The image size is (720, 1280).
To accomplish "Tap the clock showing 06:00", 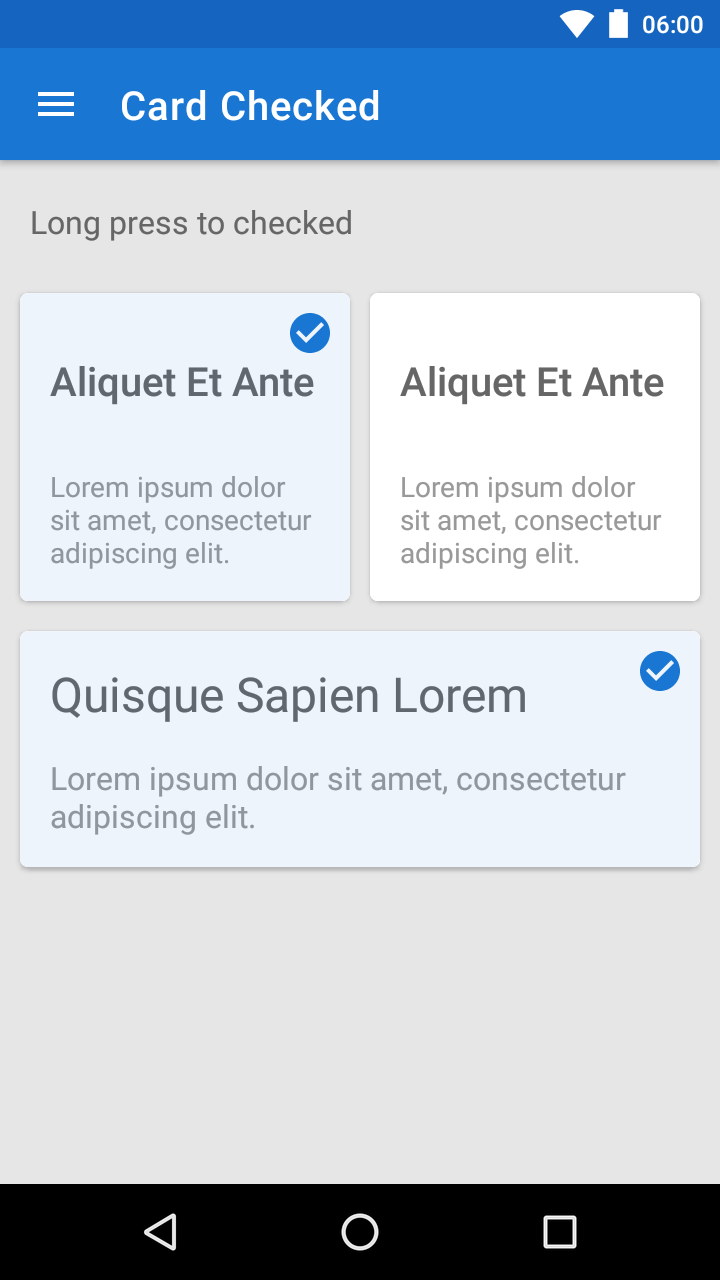I will pyautogui.click(x=674, y=23).
